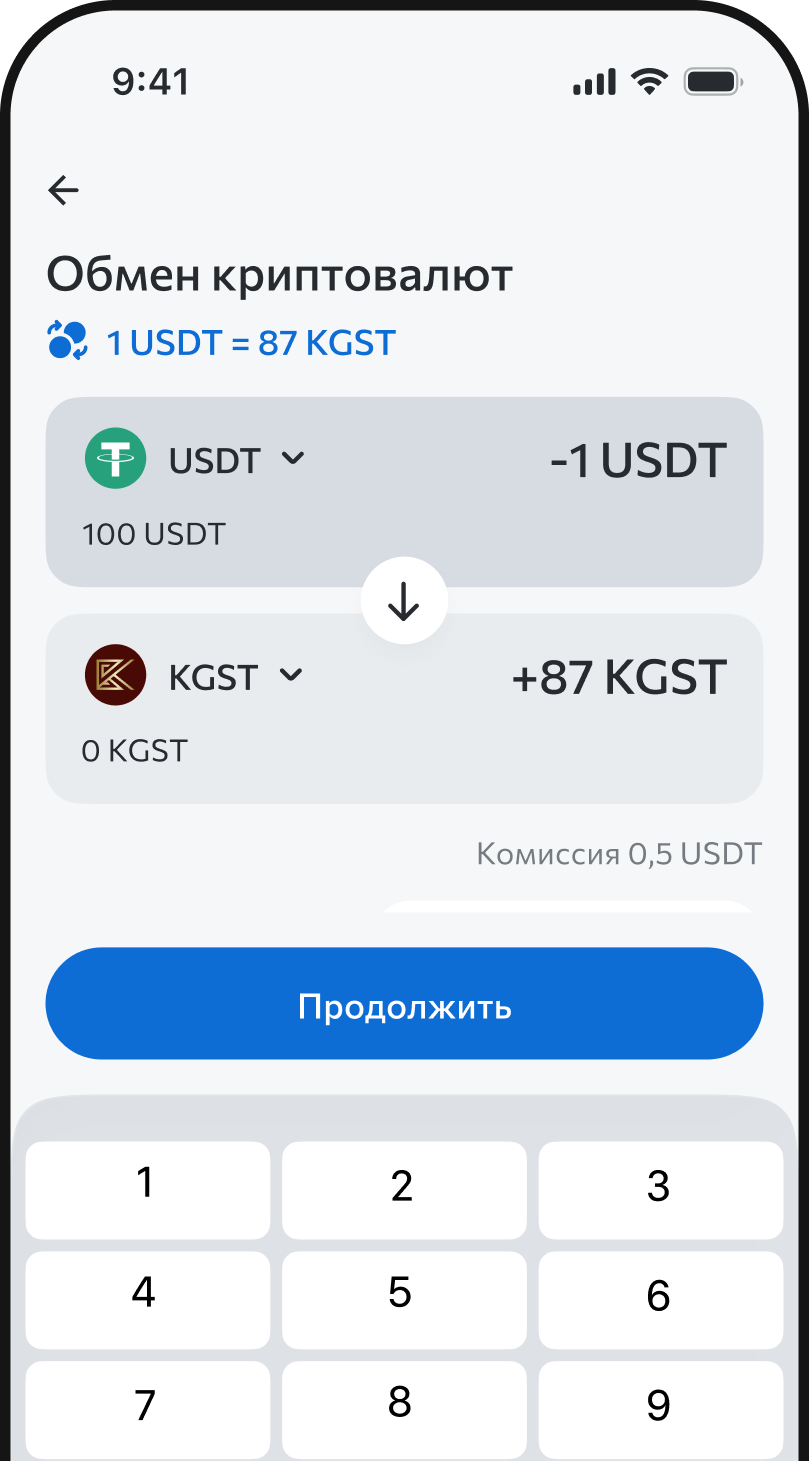Enter digit 9 on the keypad

(660, 1407)
